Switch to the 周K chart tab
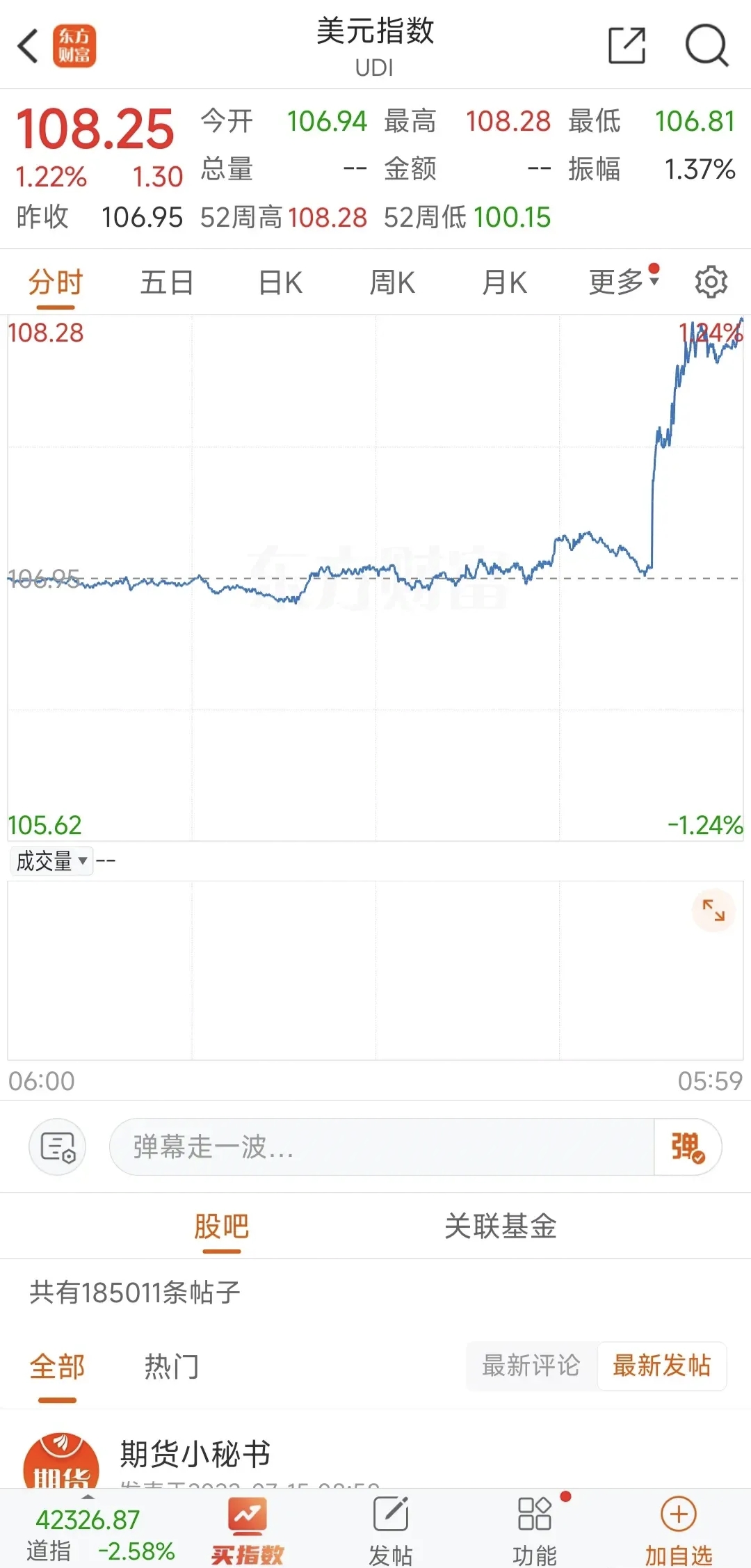 tap(393, 282)
